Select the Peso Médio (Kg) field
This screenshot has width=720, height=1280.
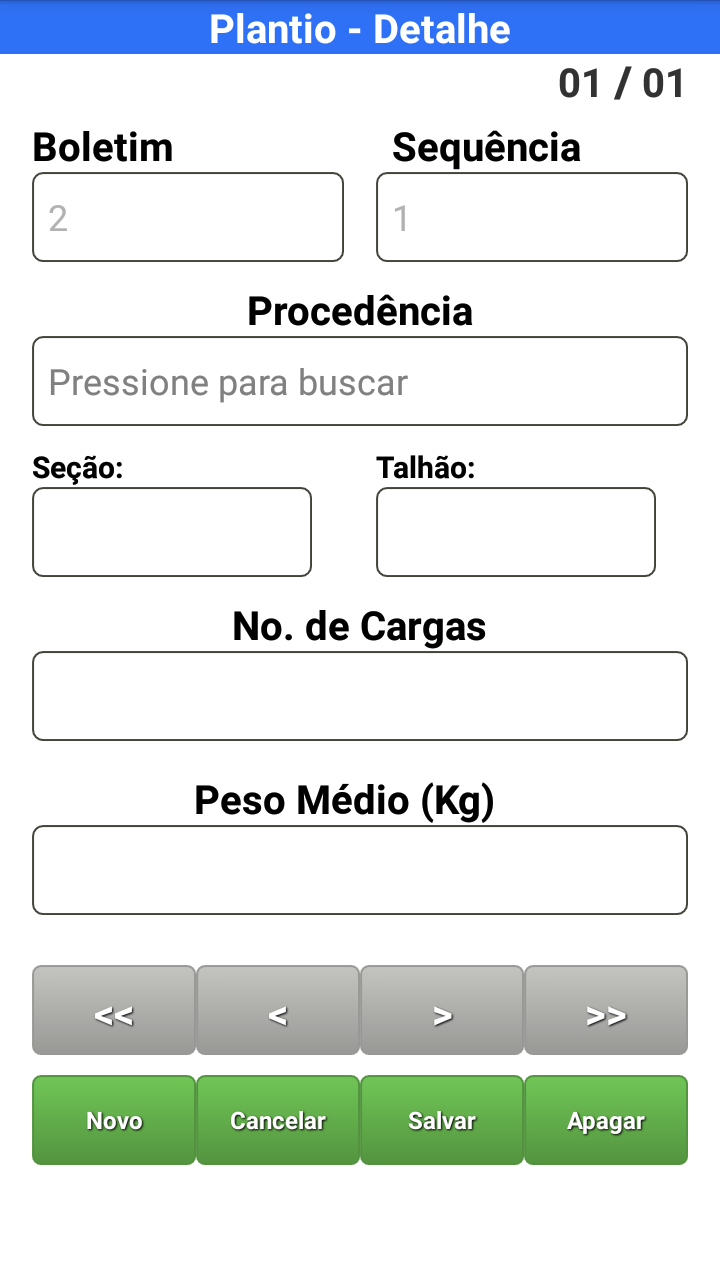click(x=360, y=870)
